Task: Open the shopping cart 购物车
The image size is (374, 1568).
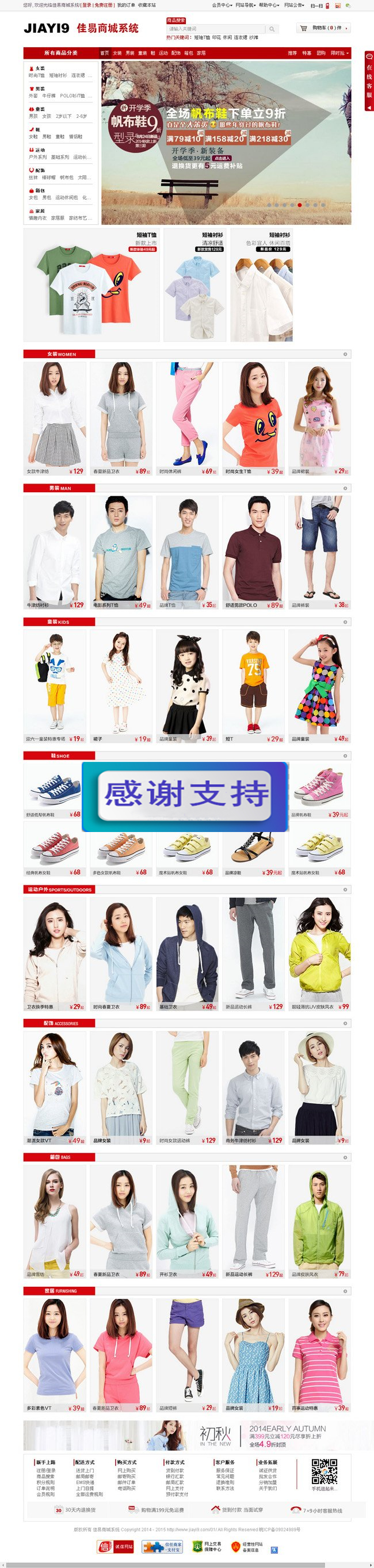Action: [x=322, y=28]
